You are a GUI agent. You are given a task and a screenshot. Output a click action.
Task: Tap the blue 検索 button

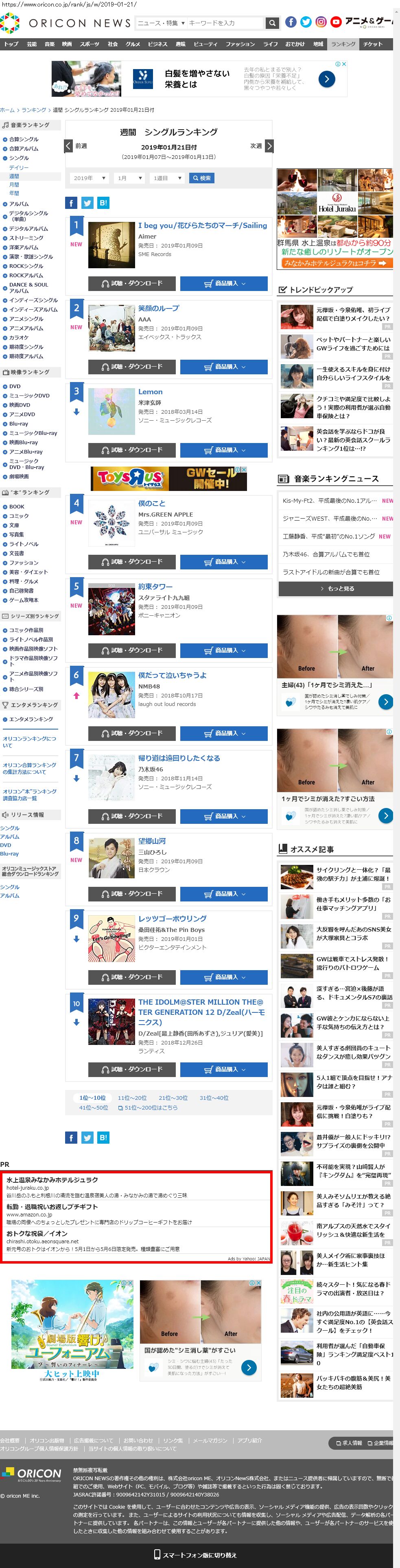[202, 178]
